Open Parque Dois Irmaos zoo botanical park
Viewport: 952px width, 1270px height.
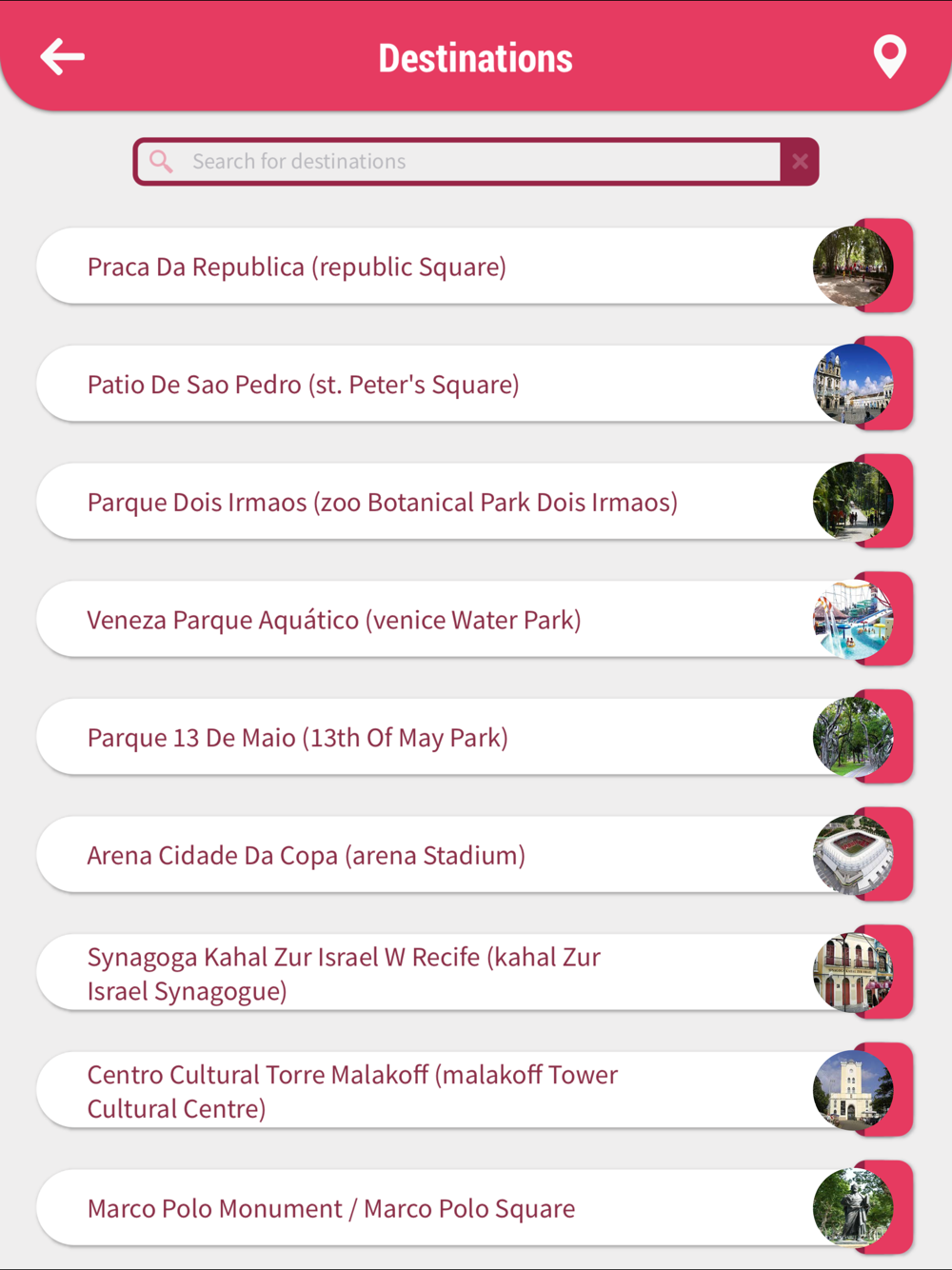pos(474,502)
